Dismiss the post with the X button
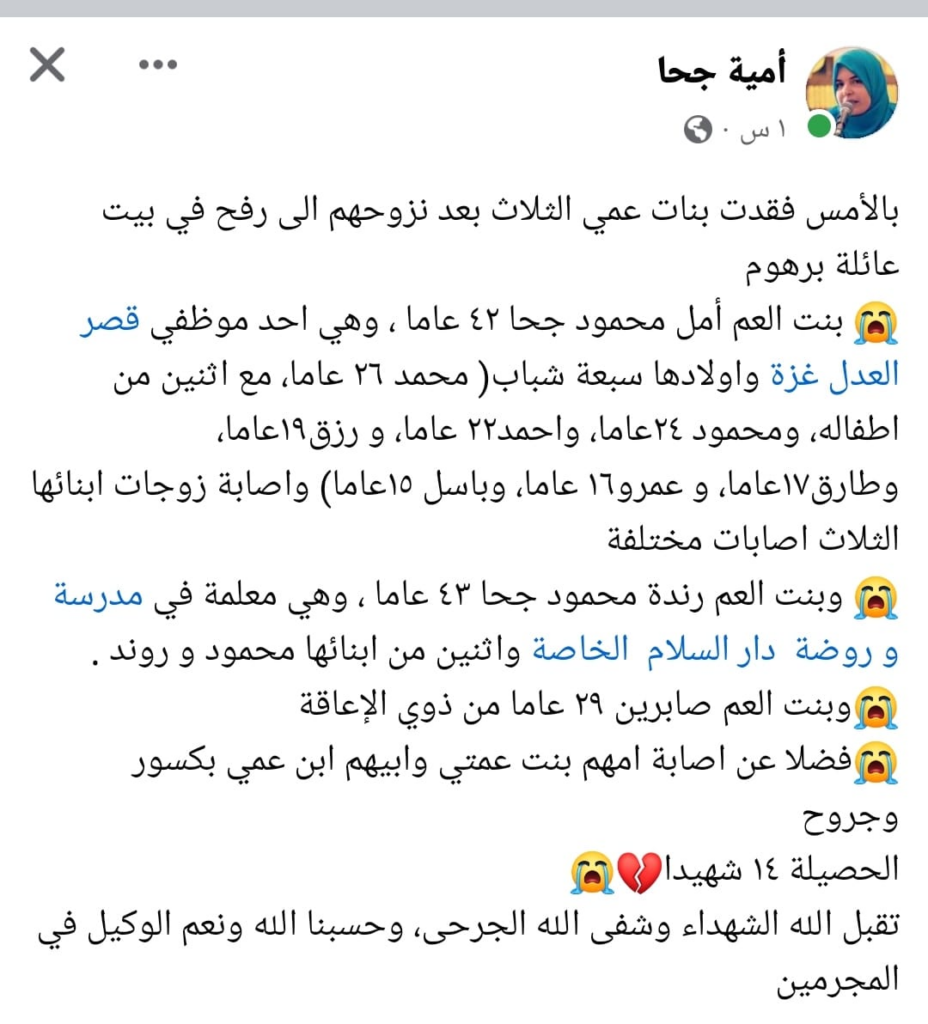Image resolution: width=928 pixels, height=1024 pixels. tap(47, 66)
